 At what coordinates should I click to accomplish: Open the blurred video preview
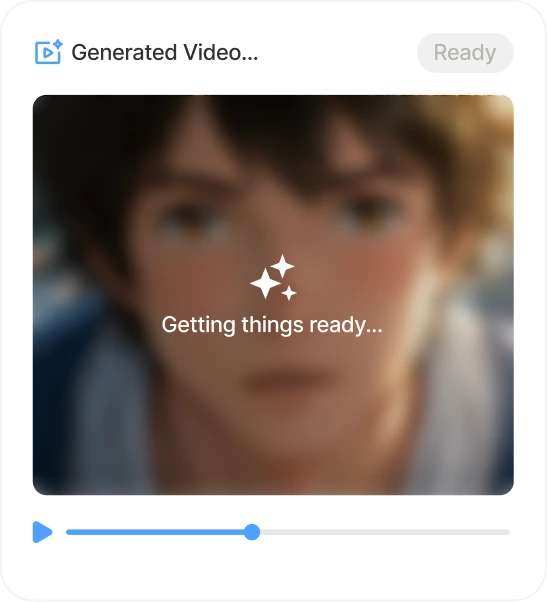tap(273, 295)
